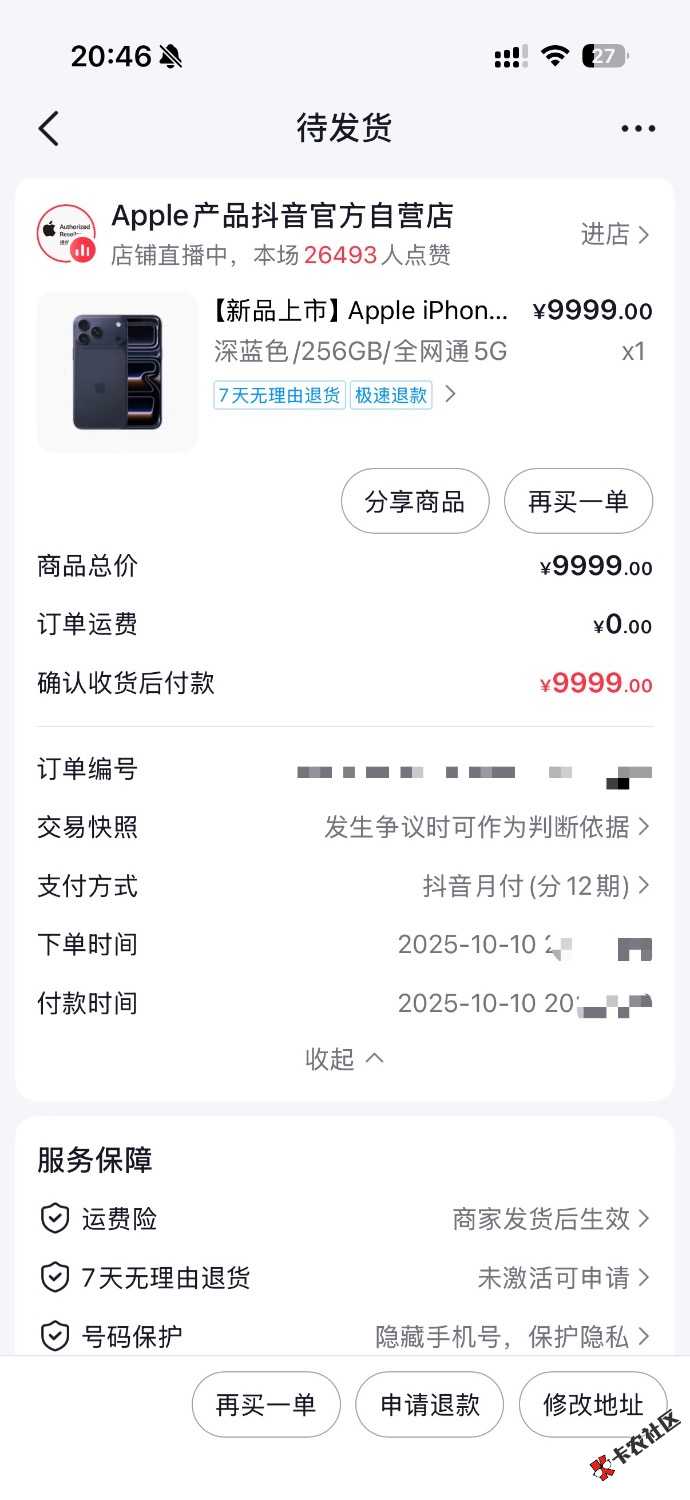Tap 申请退款 in the bottom bar

429,1404
